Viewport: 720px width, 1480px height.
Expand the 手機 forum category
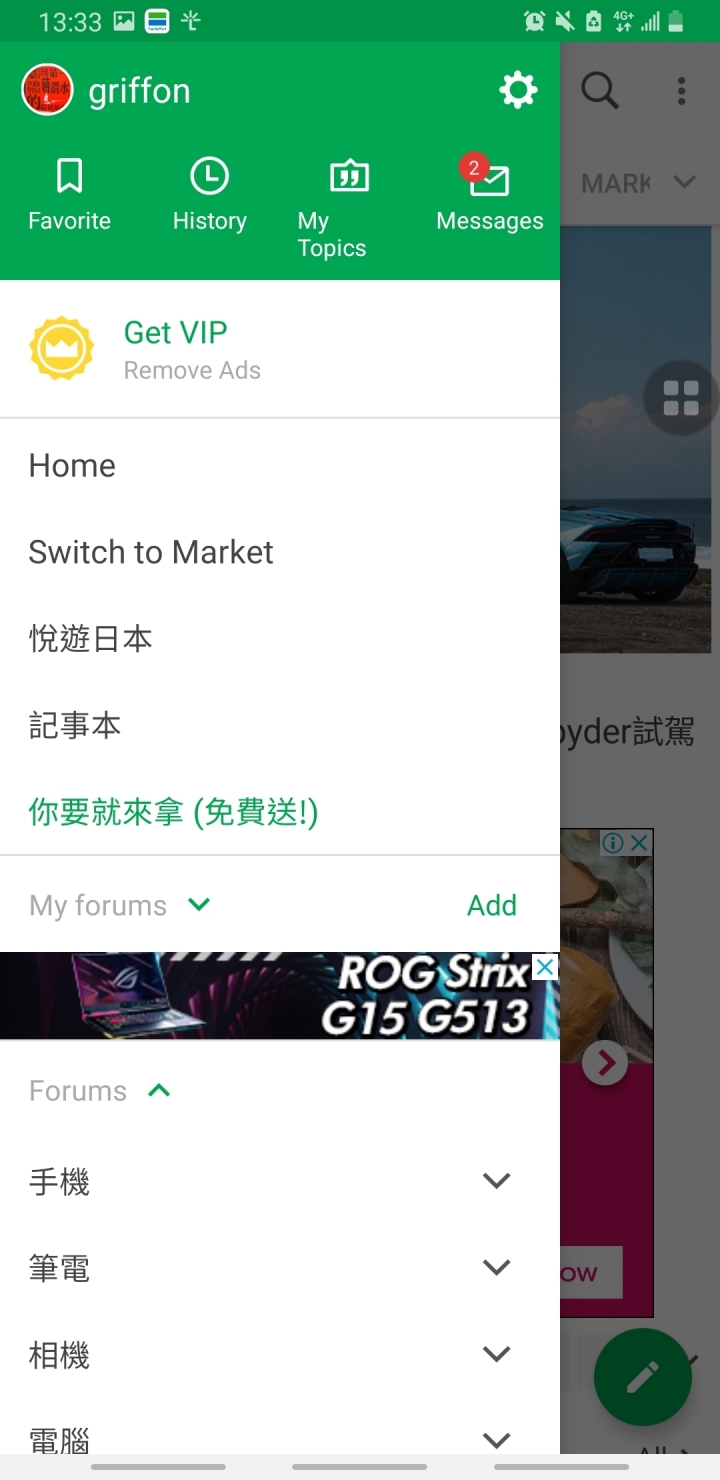pos(497,1181)
